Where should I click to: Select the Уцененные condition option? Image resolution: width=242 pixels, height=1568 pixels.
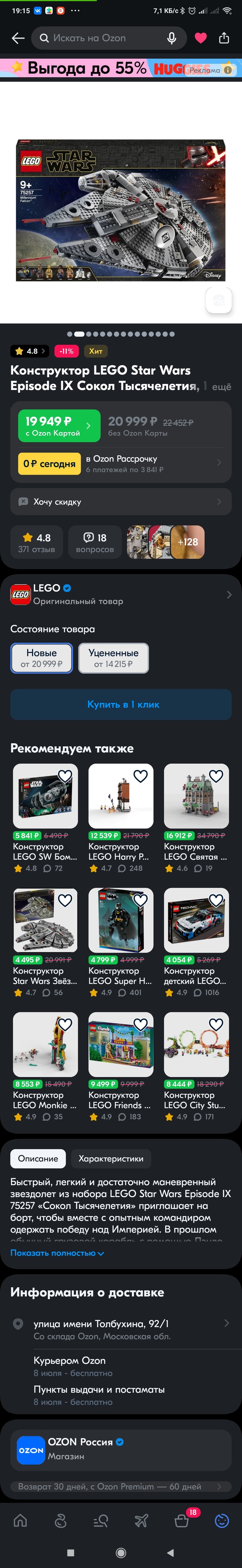point(113,658)
